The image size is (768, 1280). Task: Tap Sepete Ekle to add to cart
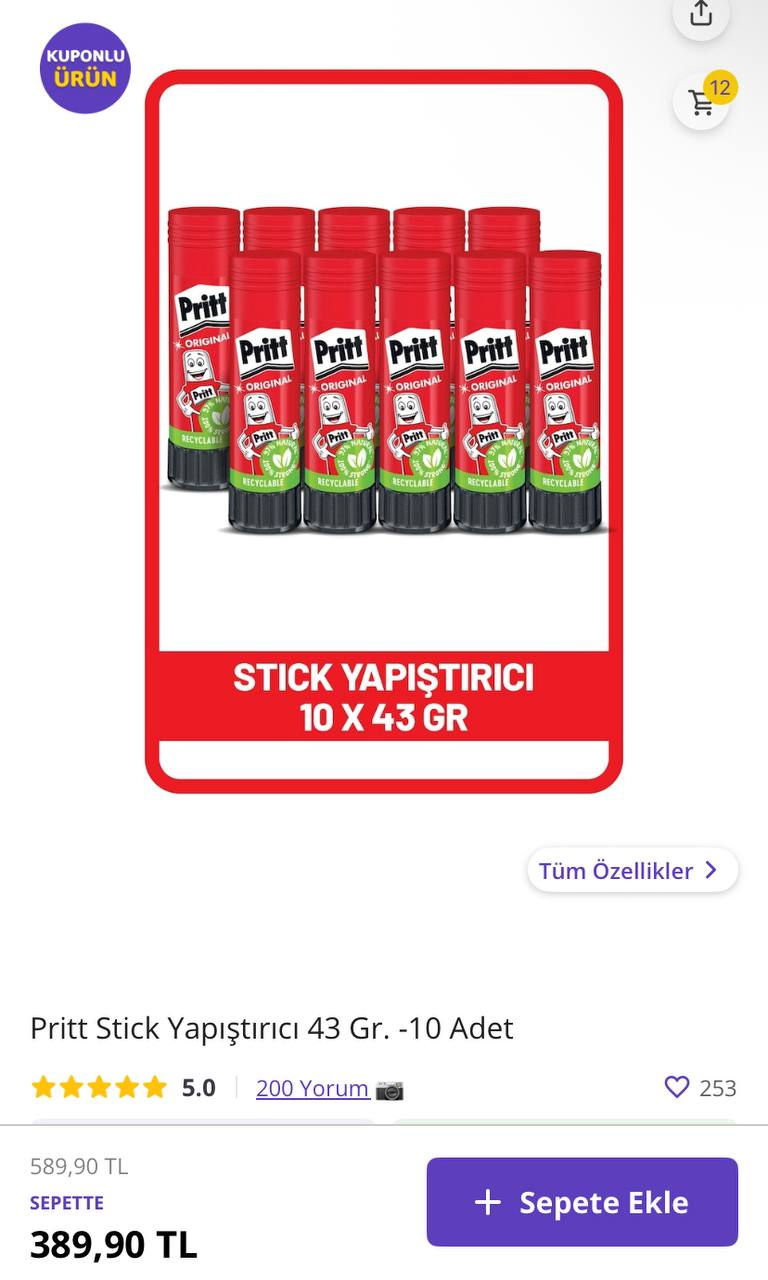click(x=582, y=1202)
